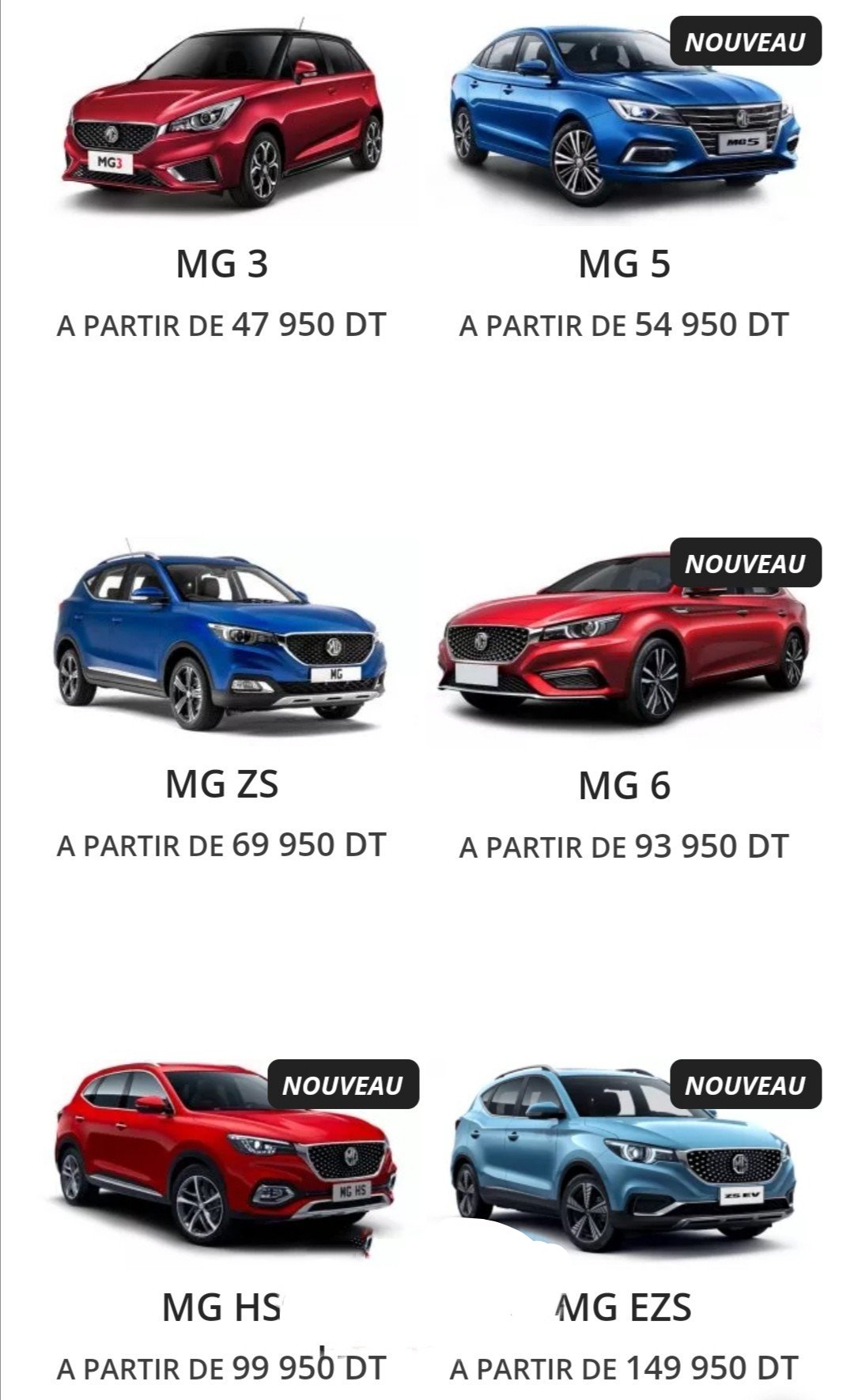Select the MG ZS model
Image resolution: width=854 pixels, height=1400 pixels.
[221, 704]
